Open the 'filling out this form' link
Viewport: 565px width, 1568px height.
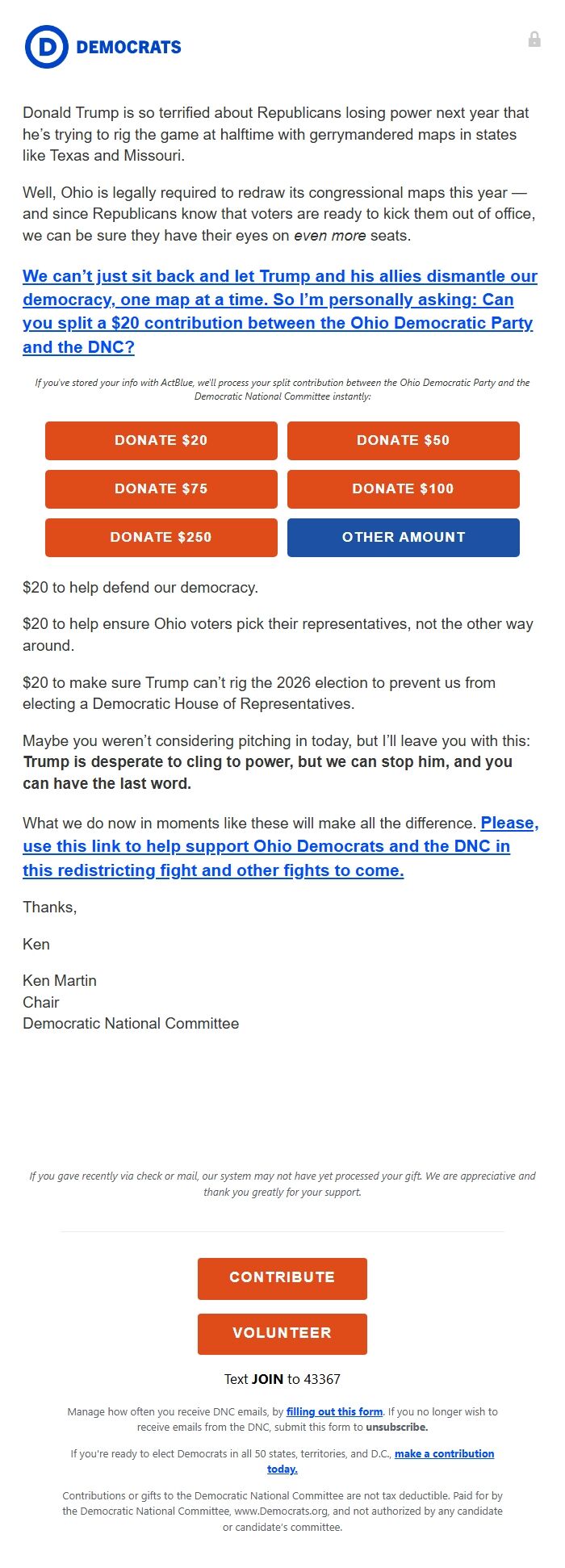click(334, 1411)
